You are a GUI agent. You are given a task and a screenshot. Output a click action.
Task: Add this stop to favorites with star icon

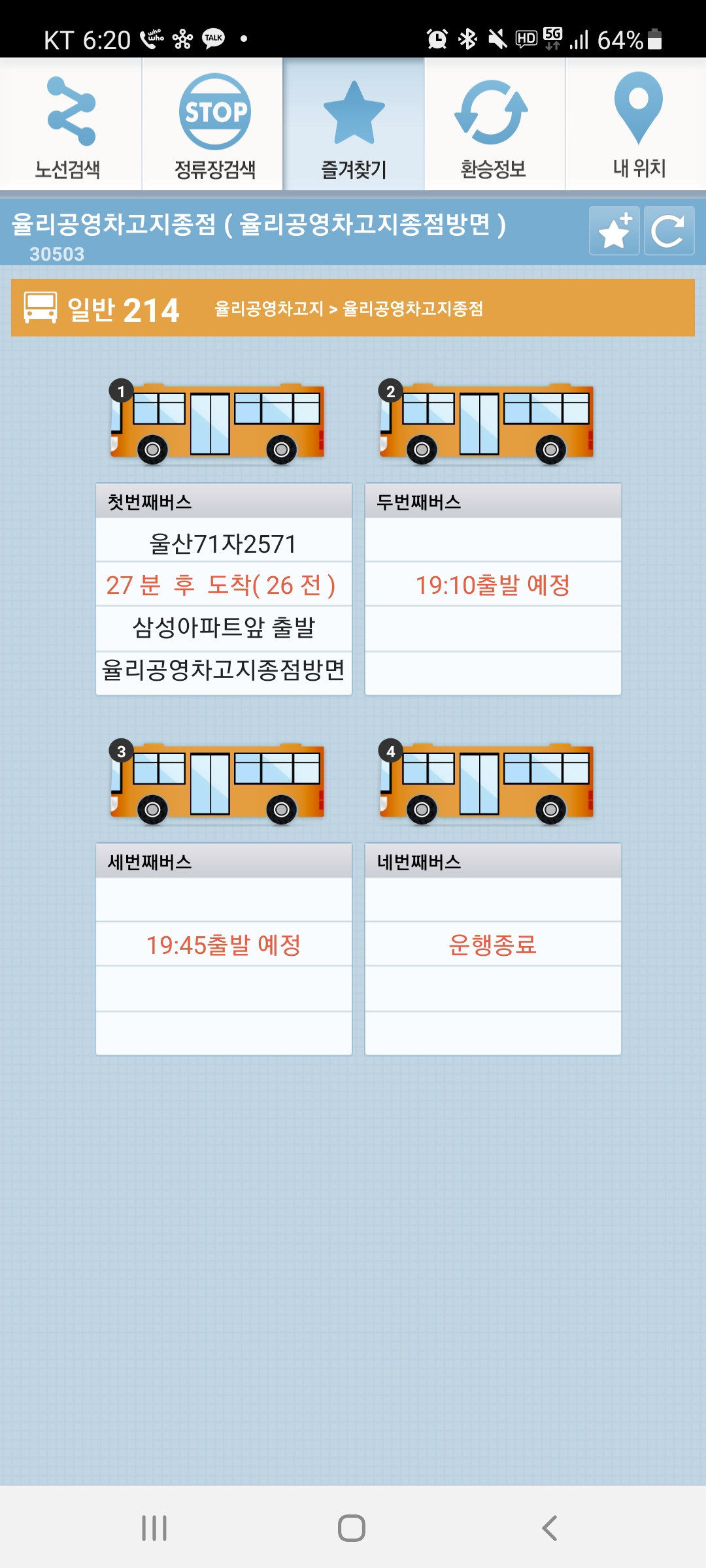(x=614, y=231)
